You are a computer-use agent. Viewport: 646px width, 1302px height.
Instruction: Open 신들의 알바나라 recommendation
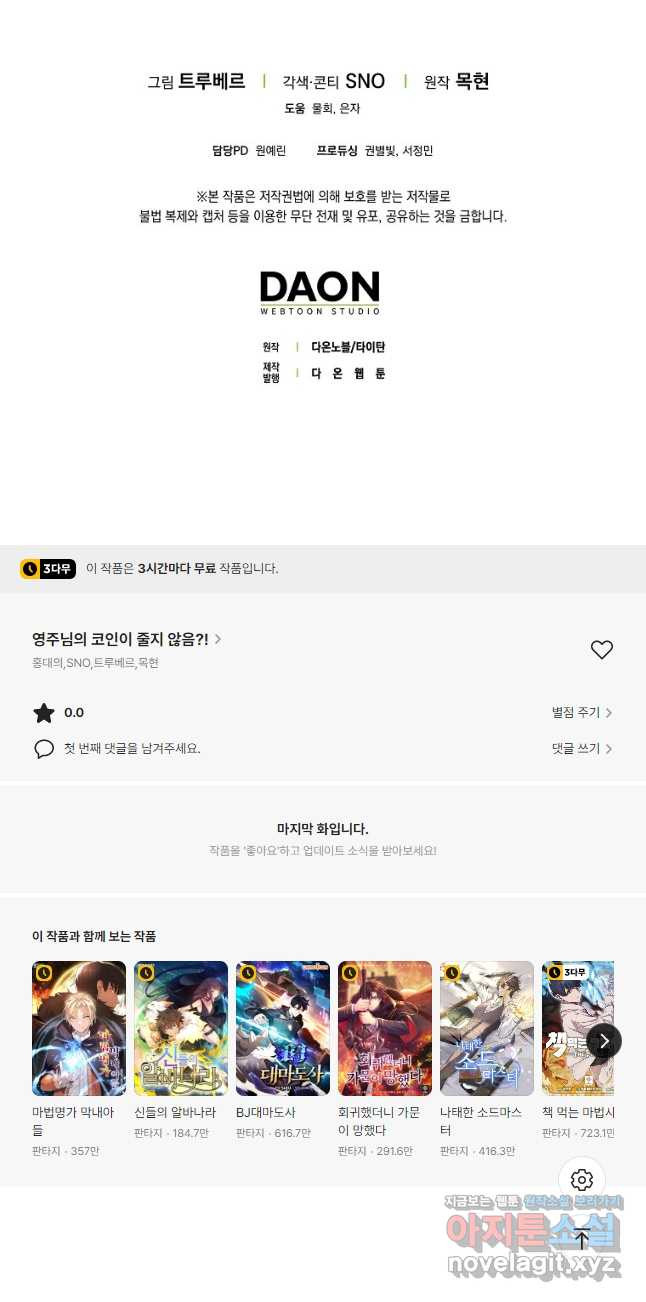[181, 1029]
